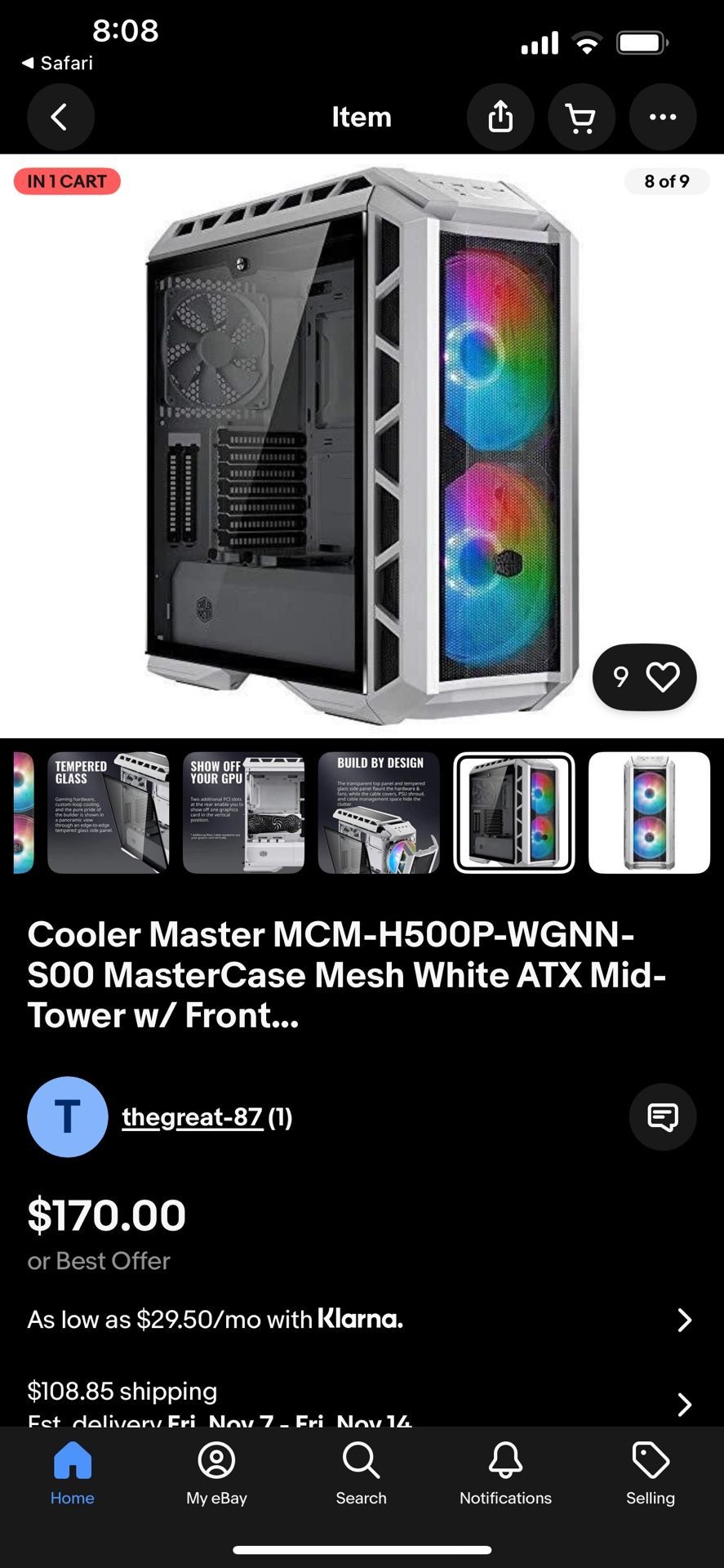Select the My eBay profile icon
Viewport: 724px width, 1568px height.
coord(216,1462)
